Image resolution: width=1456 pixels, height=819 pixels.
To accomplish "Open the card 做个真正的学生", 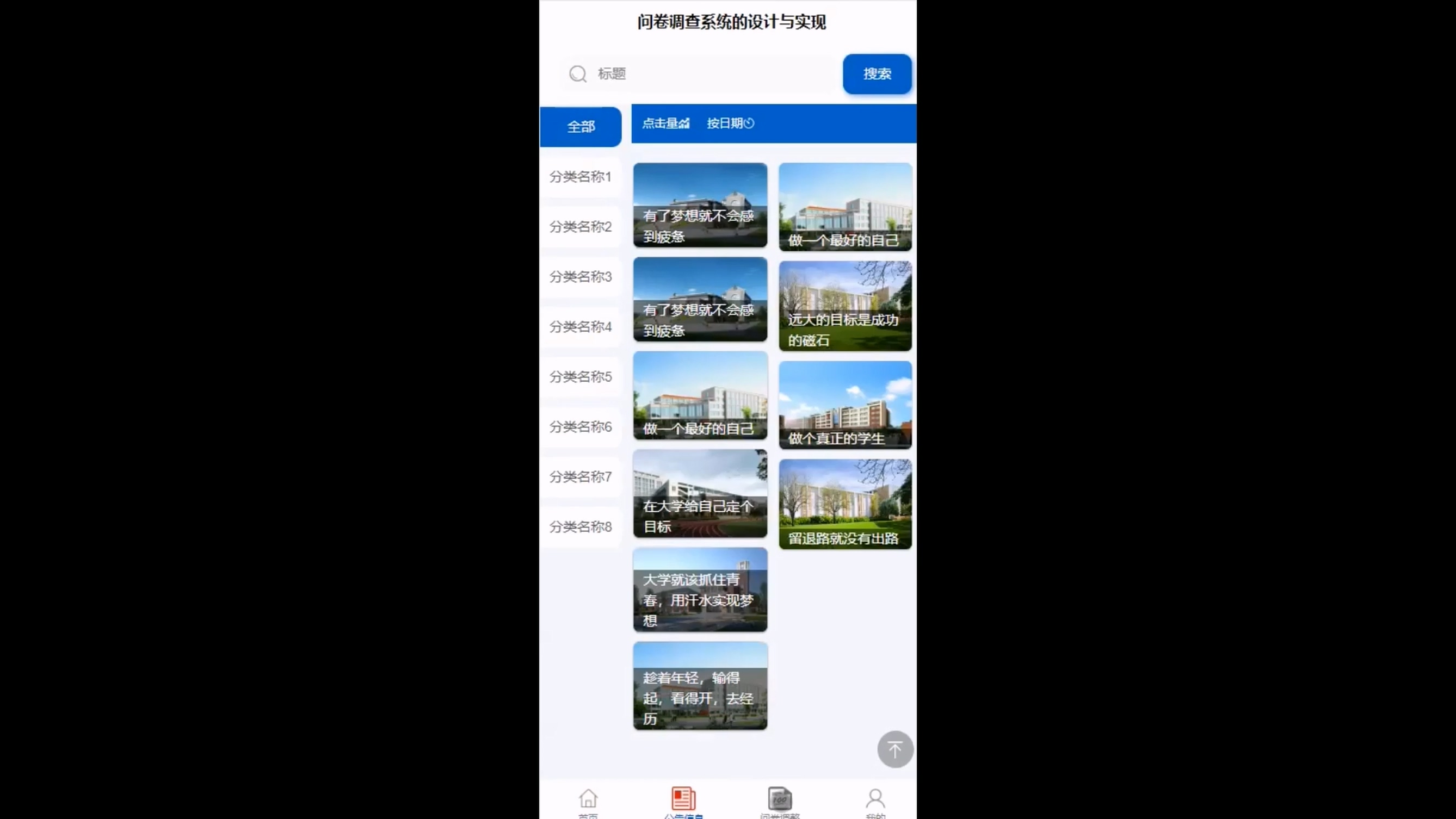I will pos(844,405).
